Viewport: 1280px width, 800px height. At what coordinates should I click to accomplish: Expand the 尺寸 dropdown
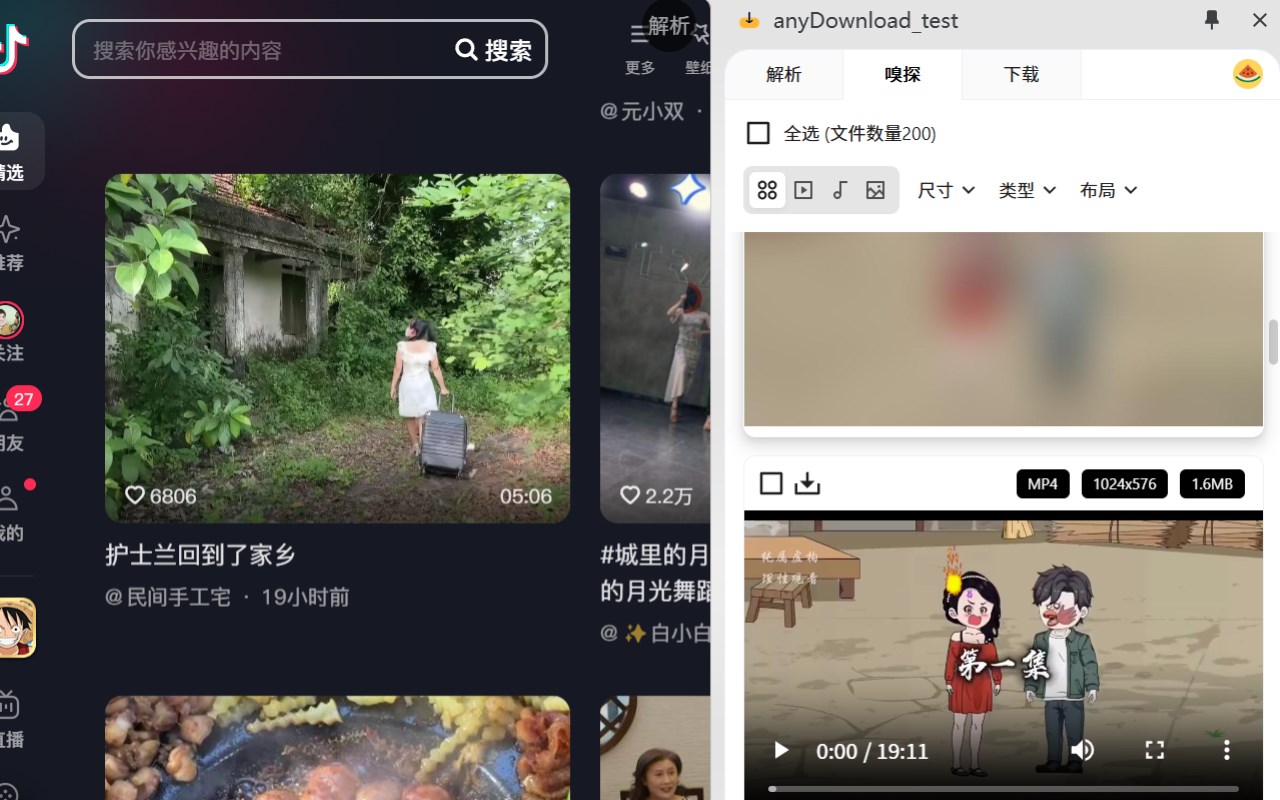pyautogui.click(x=946, y=190)
